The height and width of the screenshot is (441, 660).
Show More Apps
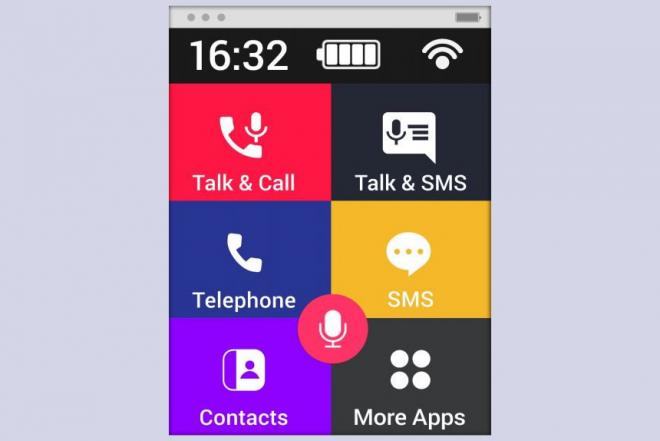coord(410,381)
